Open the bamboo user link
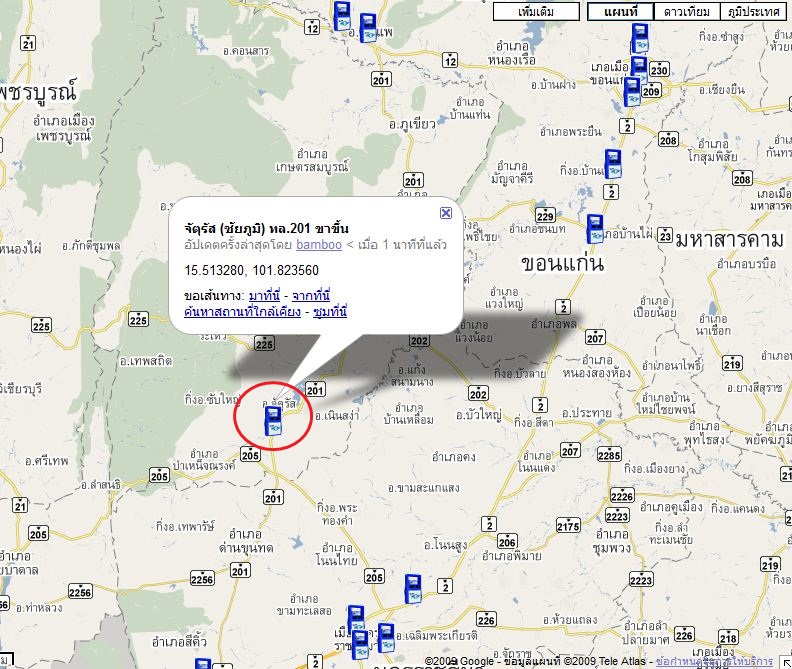Viewport: 792px width, 669px height. point(318,245)
